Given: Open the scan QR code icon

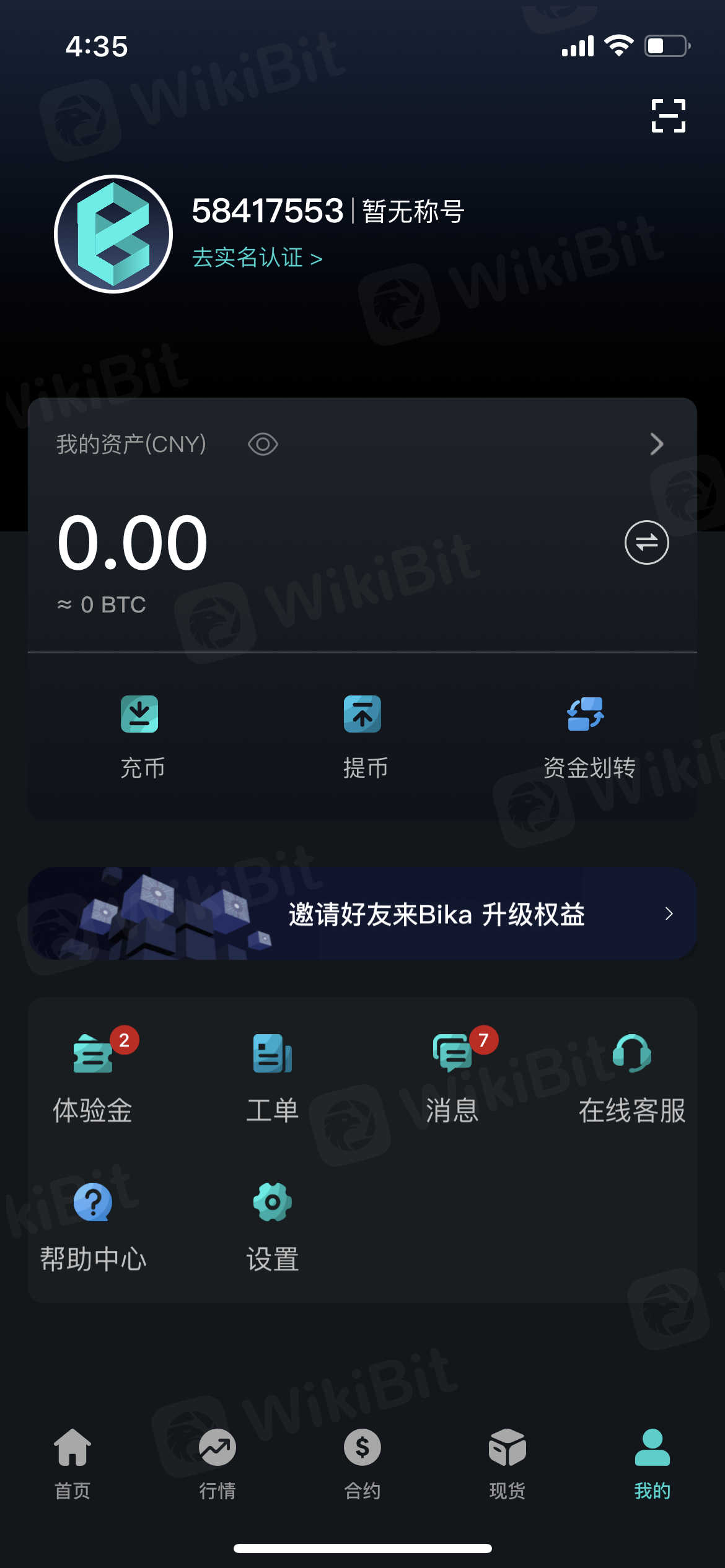Looking at the screenshot, I should (x=668, y=116).
